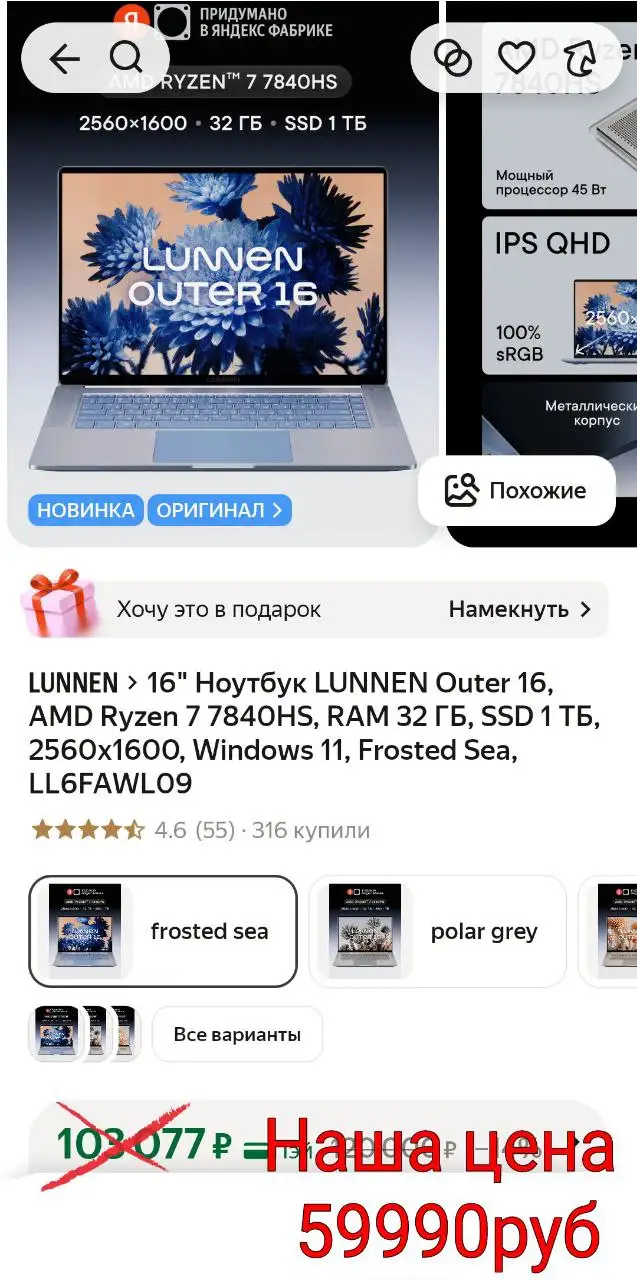Share this product

tap(579, 59)
